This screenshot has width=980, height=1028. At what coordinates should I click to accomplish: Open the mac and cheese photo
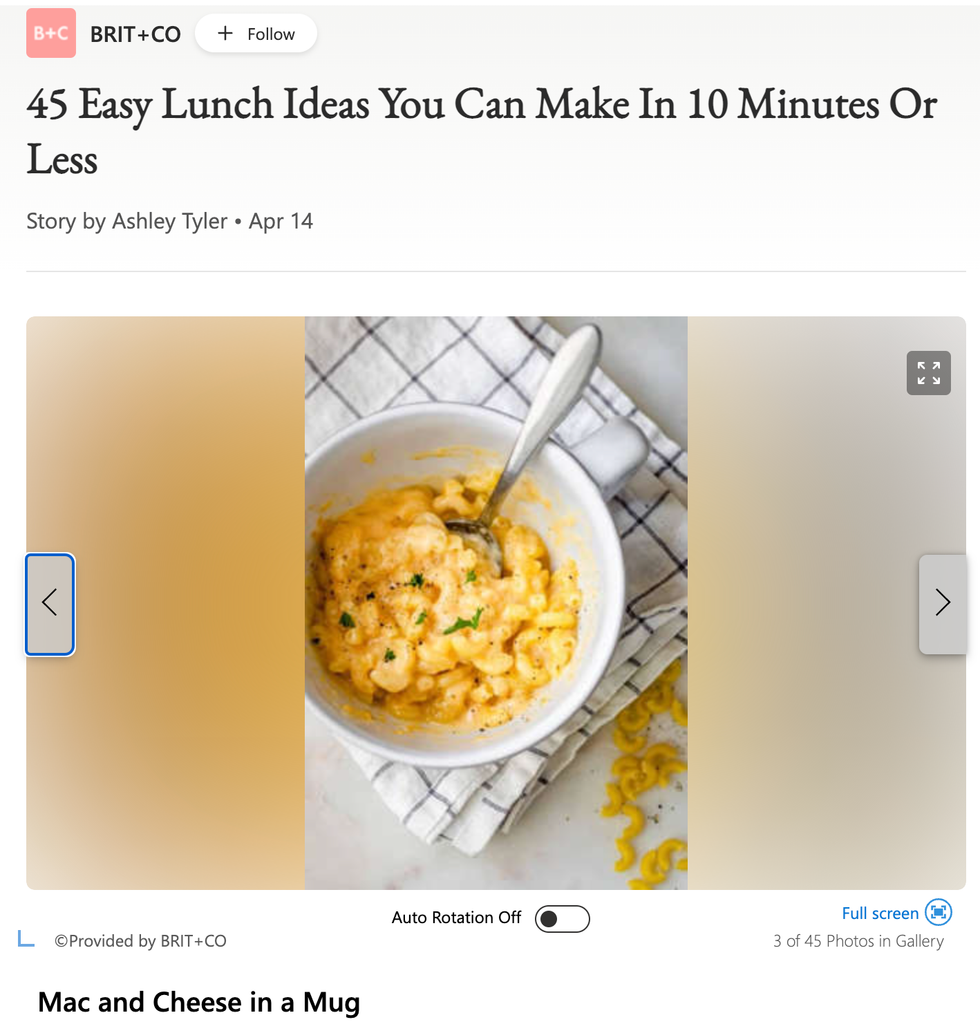click(x=496, y=603)
